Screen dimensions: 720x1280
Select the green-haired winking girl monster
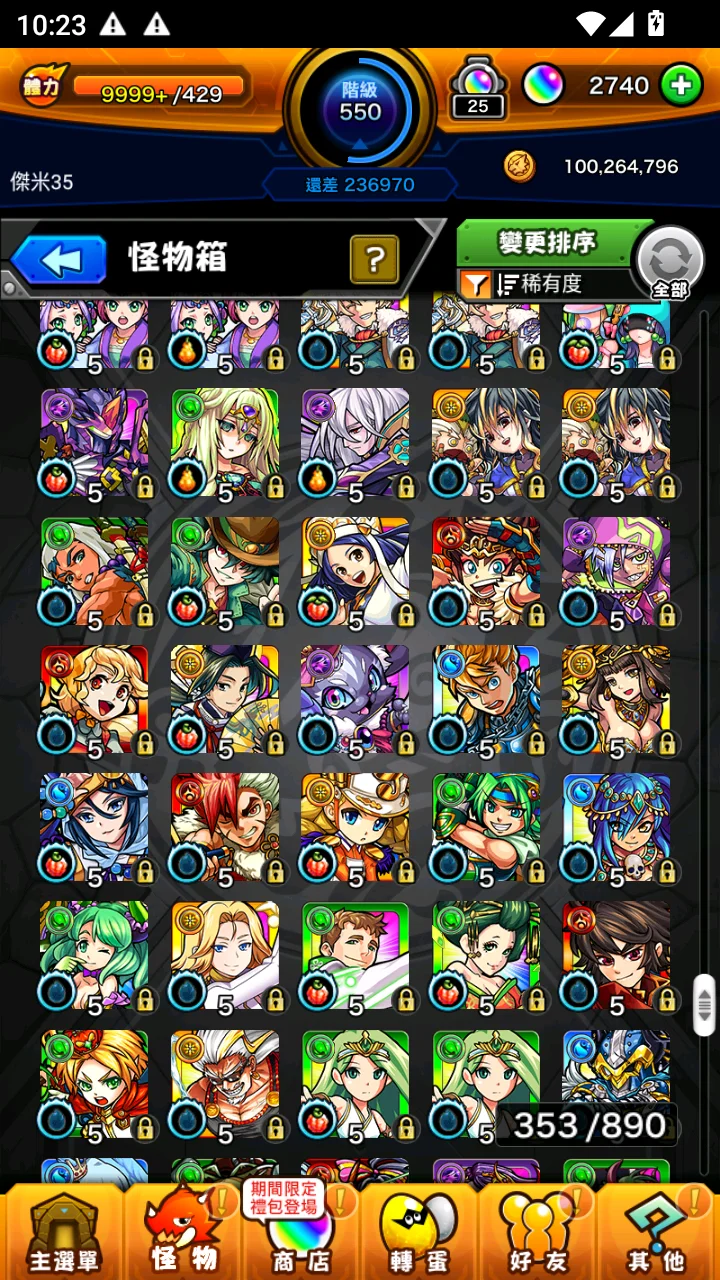pyautogui.click(x=94, y=954)
